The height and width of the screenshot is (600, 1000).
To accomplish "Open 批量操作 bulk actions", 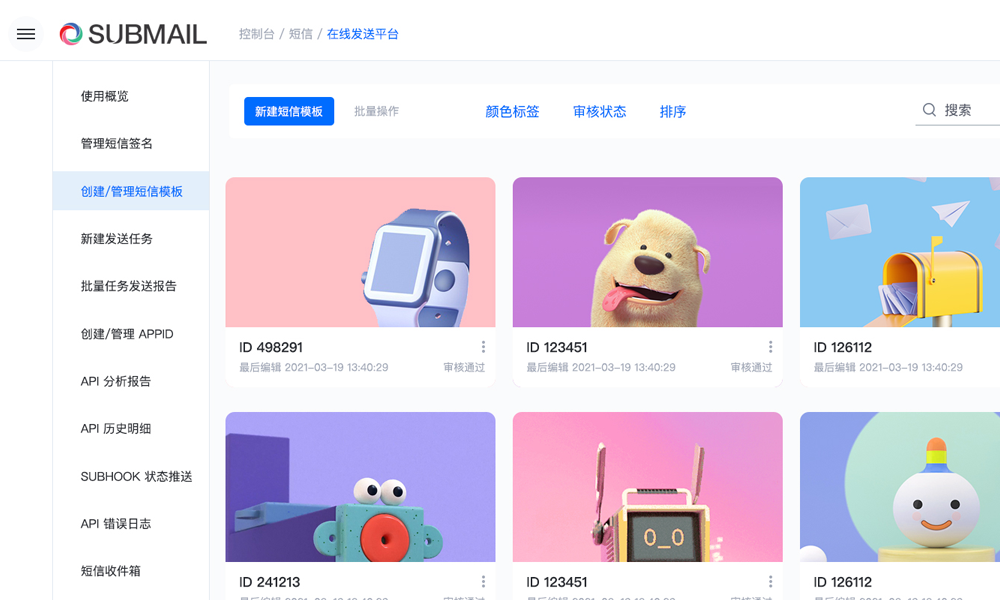I will (376, 111).
